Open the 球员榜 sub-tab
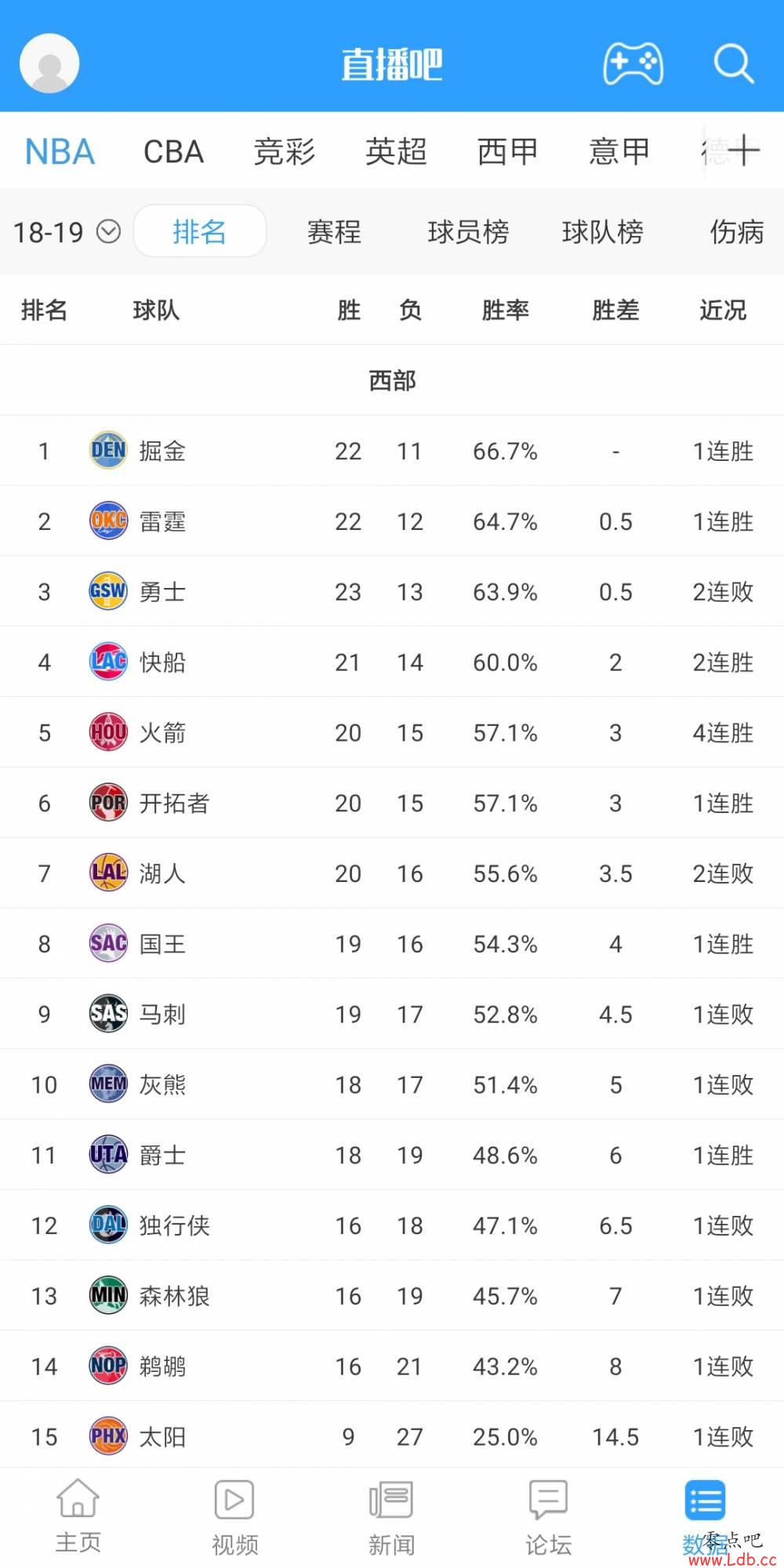Viewport: 784px width, 1568px height. point(468,232)
